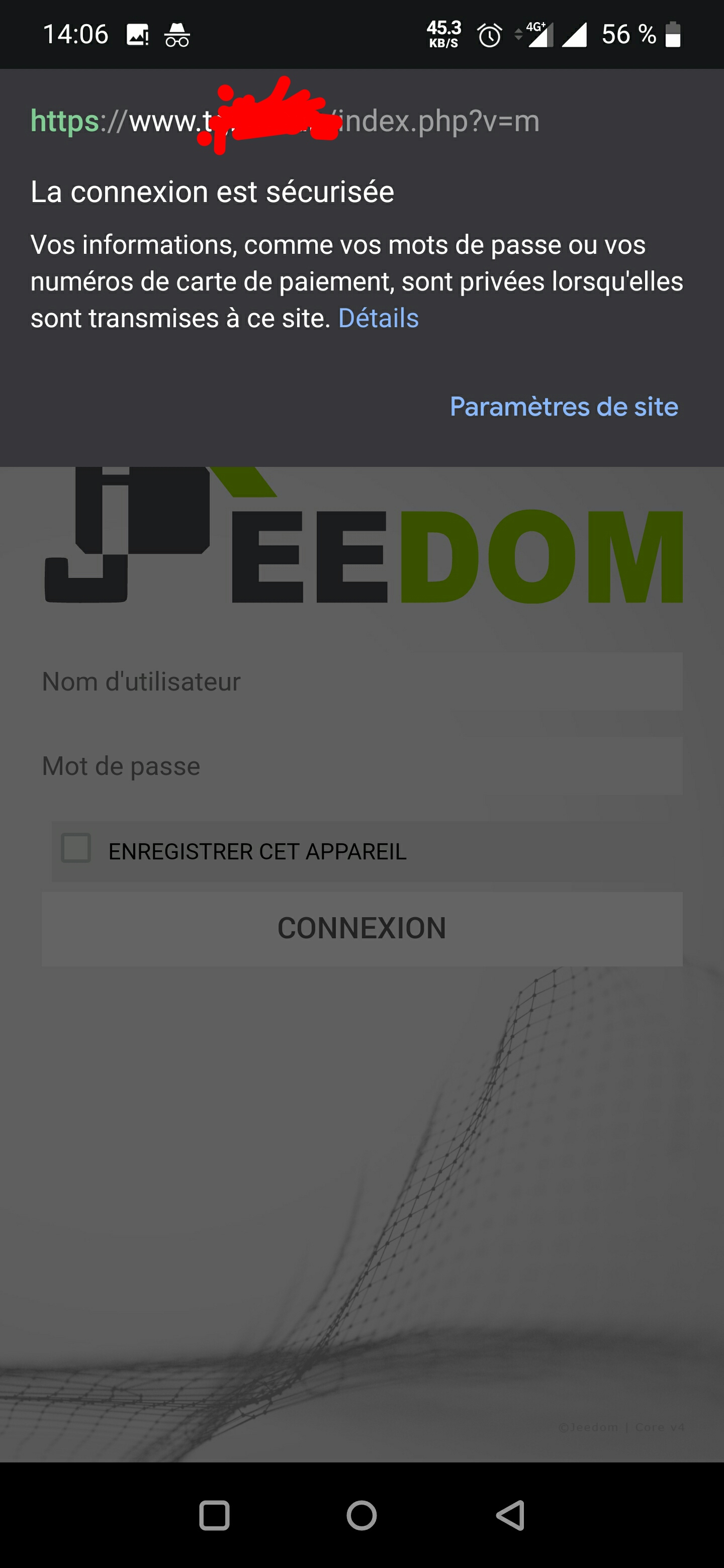
Task: Go back with the system back button
Action: 510,1515
